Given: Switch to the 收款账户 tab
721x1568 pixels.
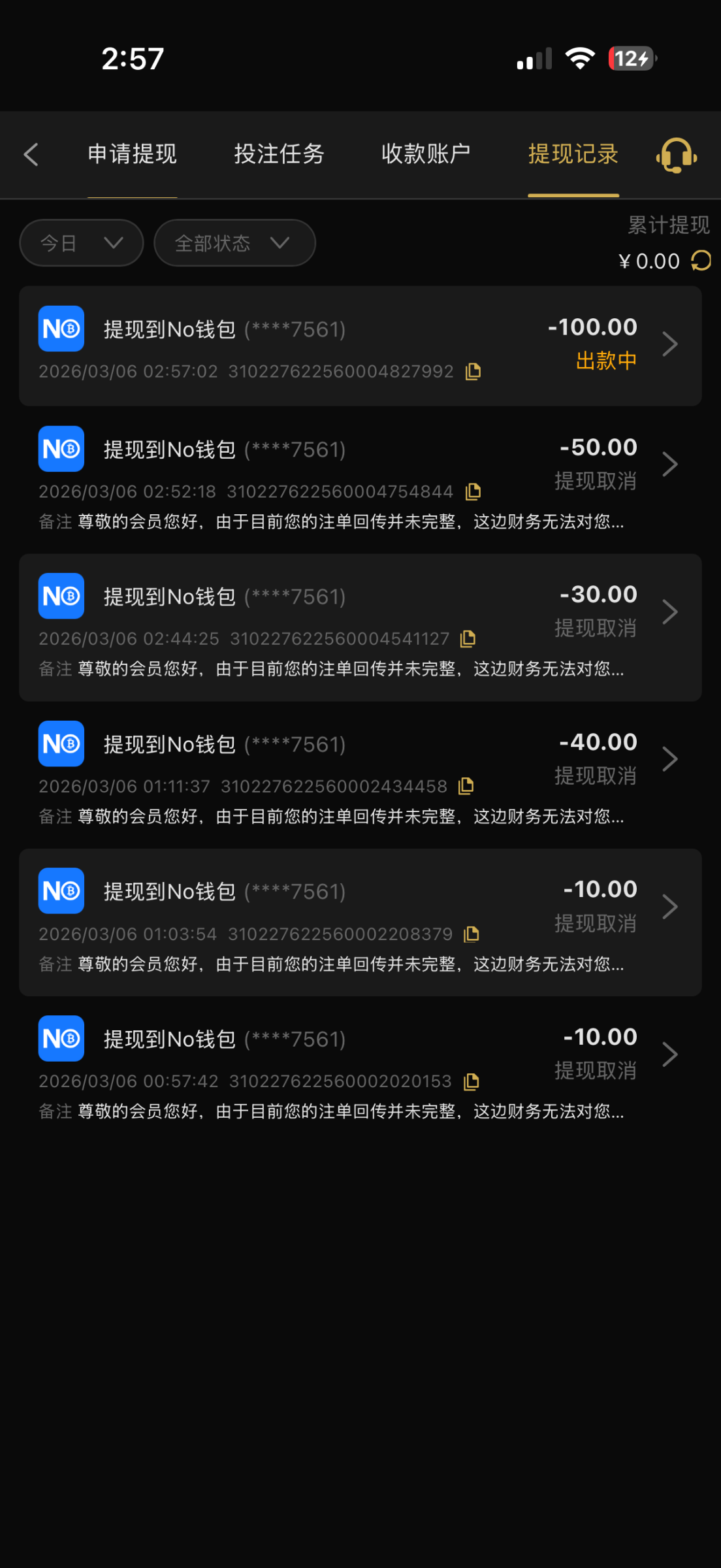Looking at the screenshot, I should [x=426, y=155].
